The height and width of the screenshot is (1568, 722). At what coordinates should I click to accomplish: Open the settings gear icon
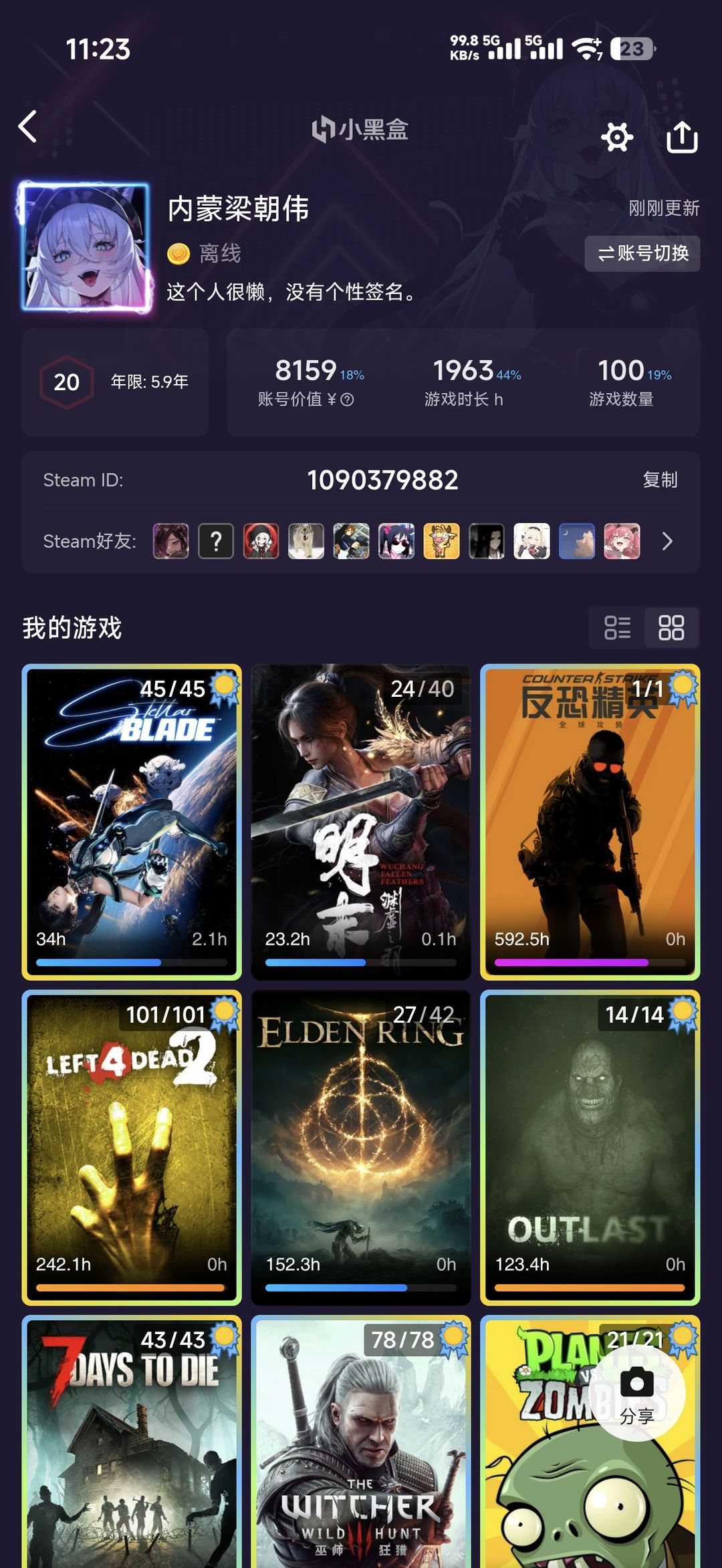pyautogui.click(x=616, y=138)
